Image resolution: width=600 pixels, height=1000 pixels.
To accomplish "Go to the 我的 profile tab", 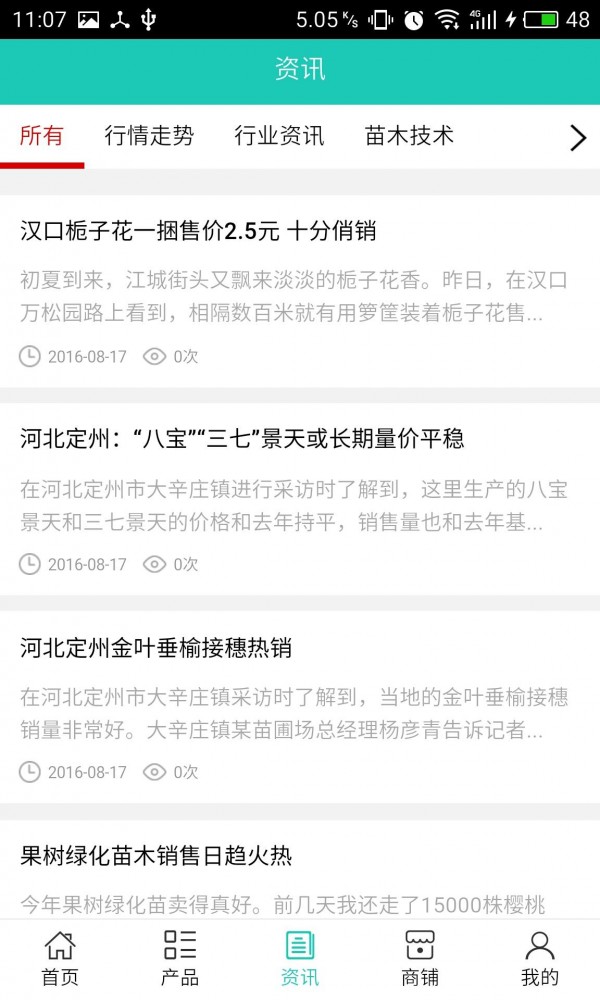I will (540, 958).
